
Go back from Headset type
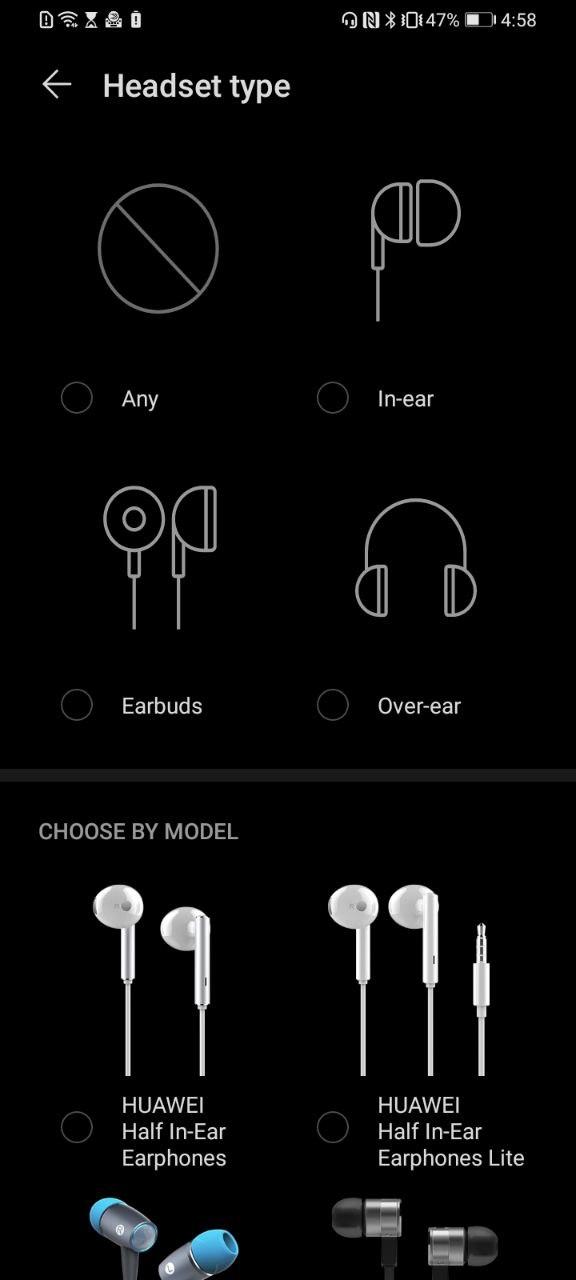coord(57,85)
